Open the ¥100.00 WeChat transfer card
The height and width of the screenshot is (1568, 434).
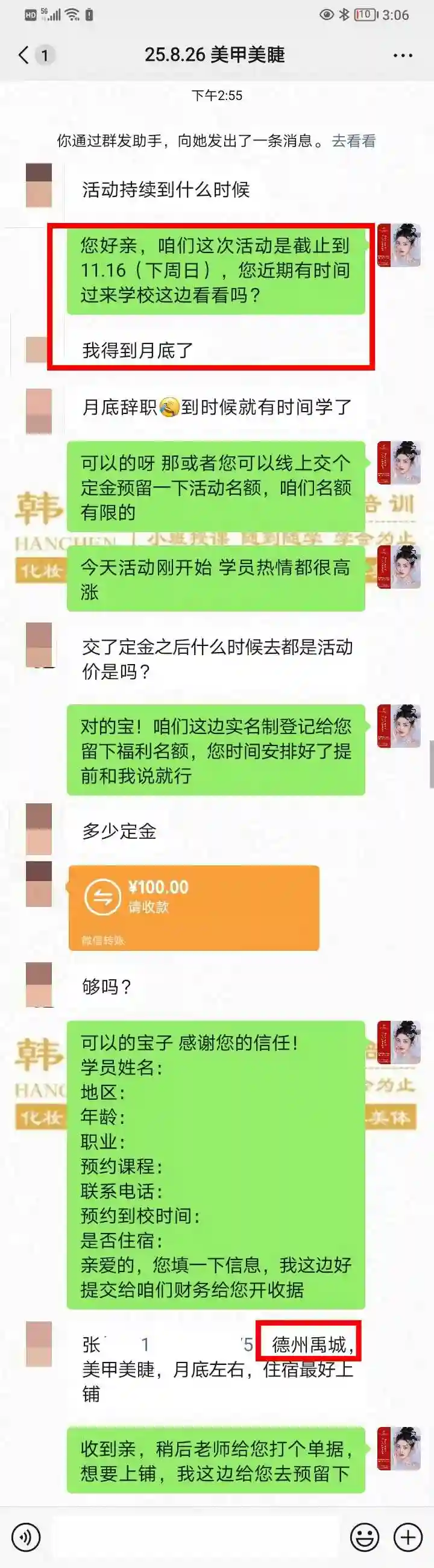pyautogui.click(x=193, y=907)
